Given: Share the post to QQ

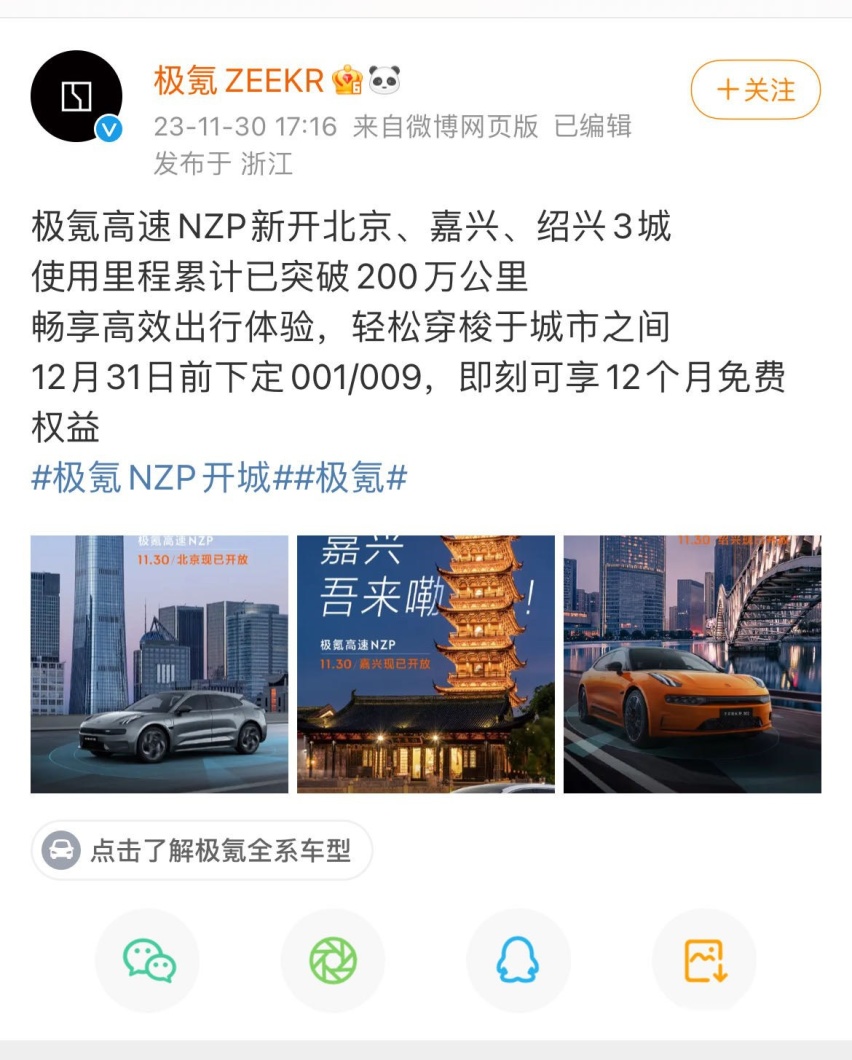Looking at the screenshot, I should tap(518, 960).
